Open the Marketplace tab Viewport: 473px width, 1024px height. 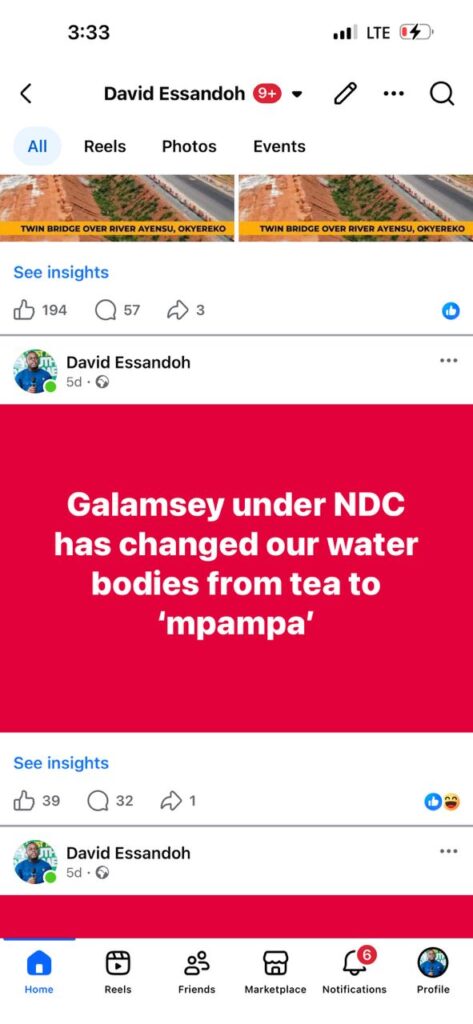pyautogui.click(x=275, y=971)
